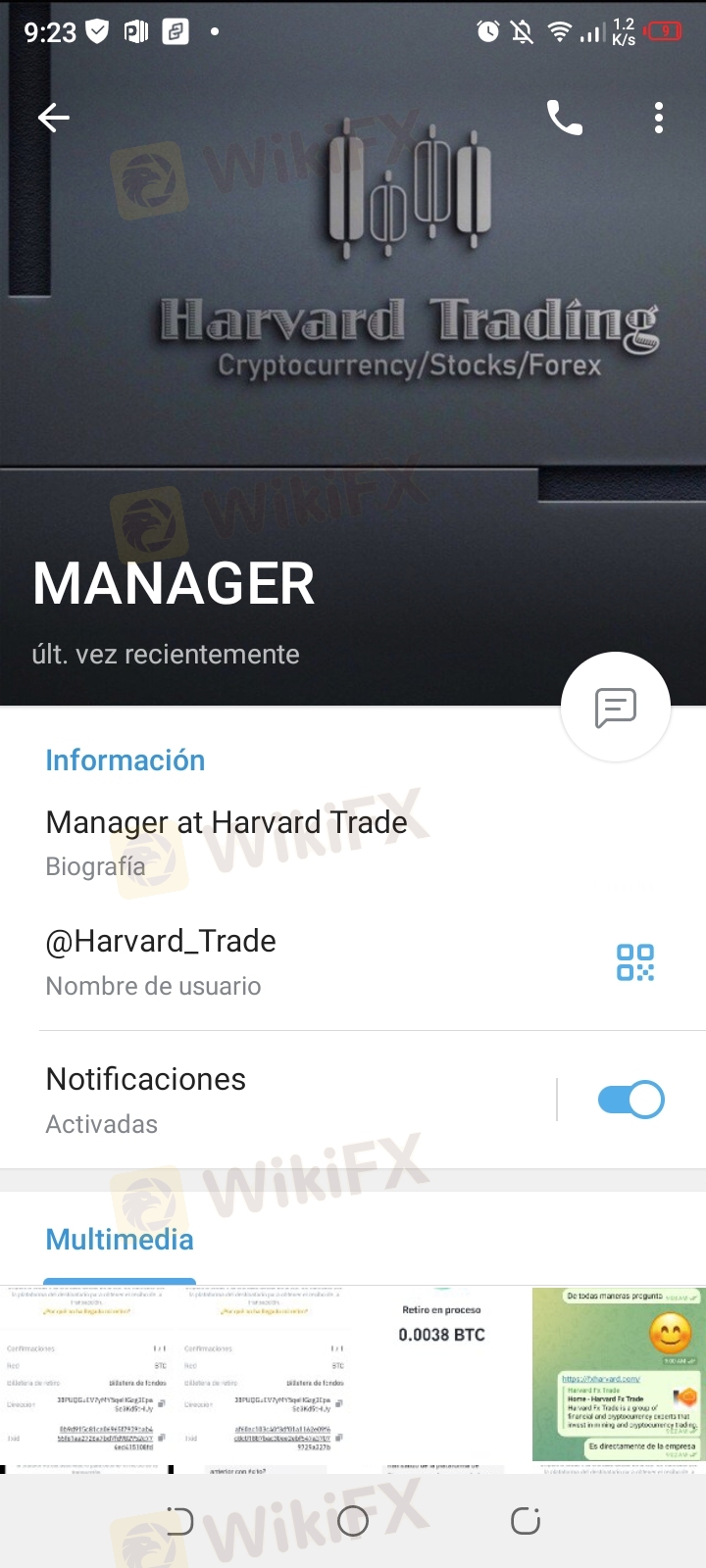
Task: Select the Multimedia tab
Action: 120,1240
